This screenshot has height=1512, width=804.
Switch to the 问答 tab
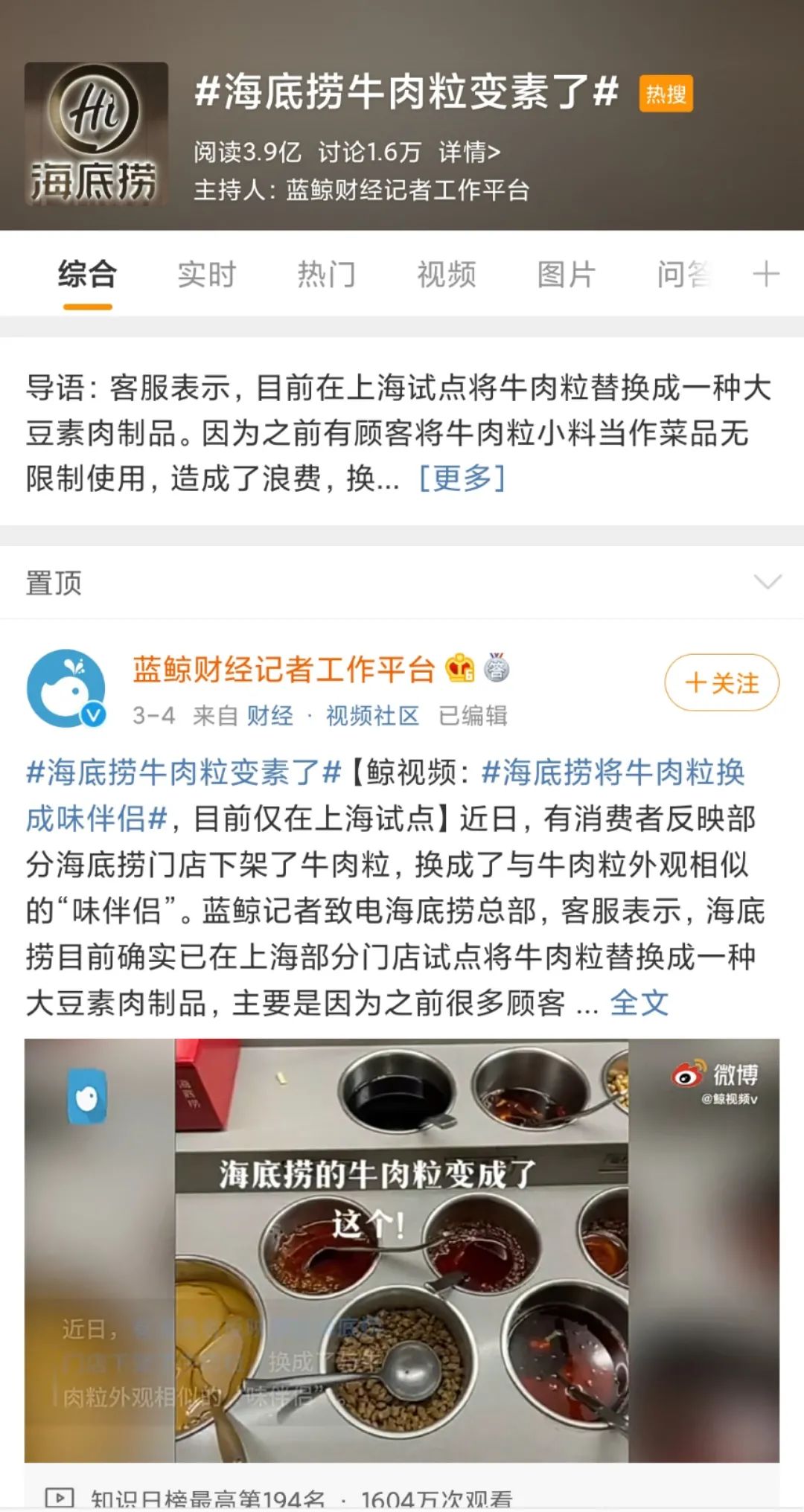(x=683, y=275)
